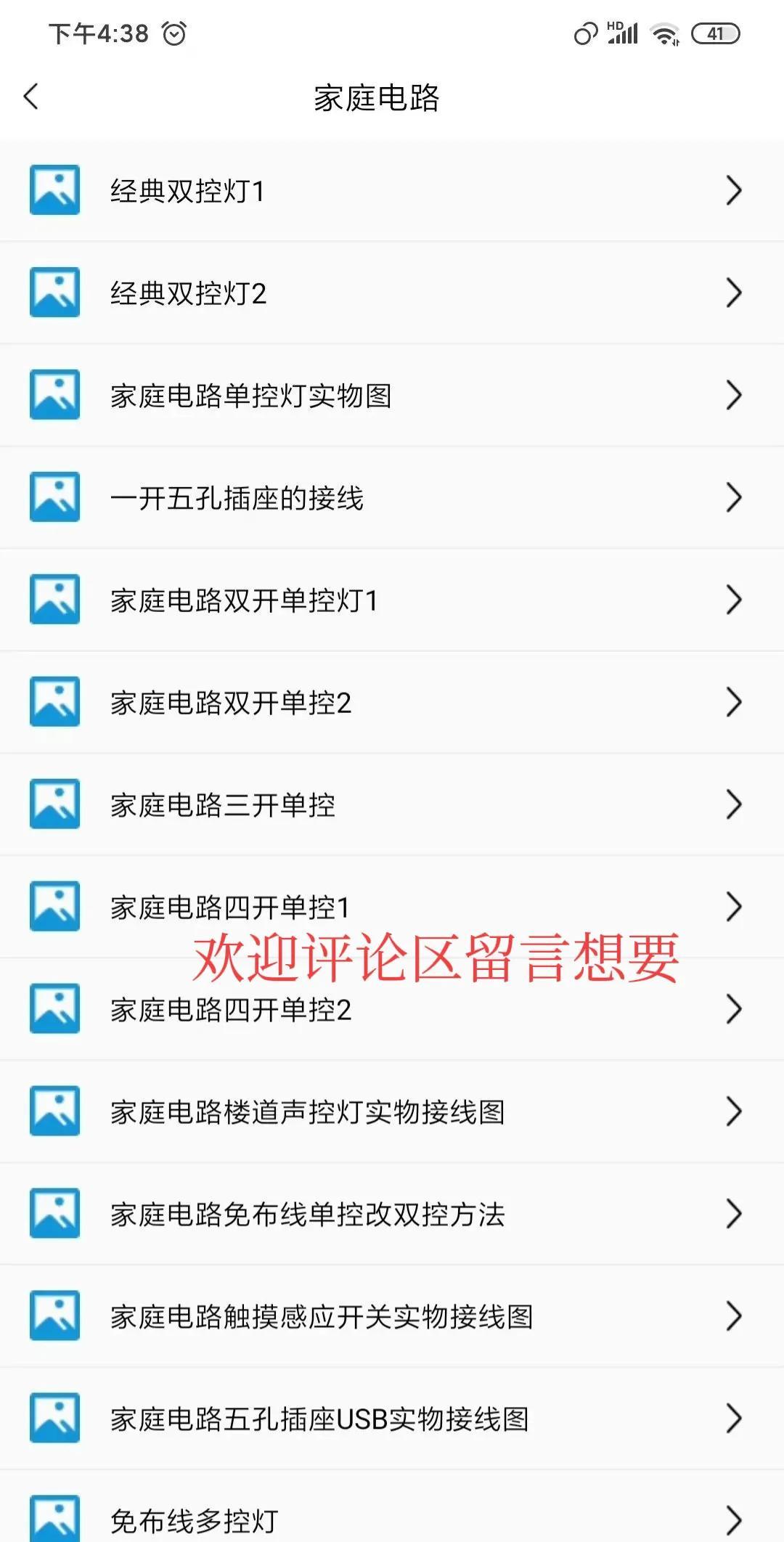Image resolution: width=784 pixels, height=1542 pixels.
Task: Open 家庭电路楼道声控灯实物接线图
Action: [x=392, y=1111]
